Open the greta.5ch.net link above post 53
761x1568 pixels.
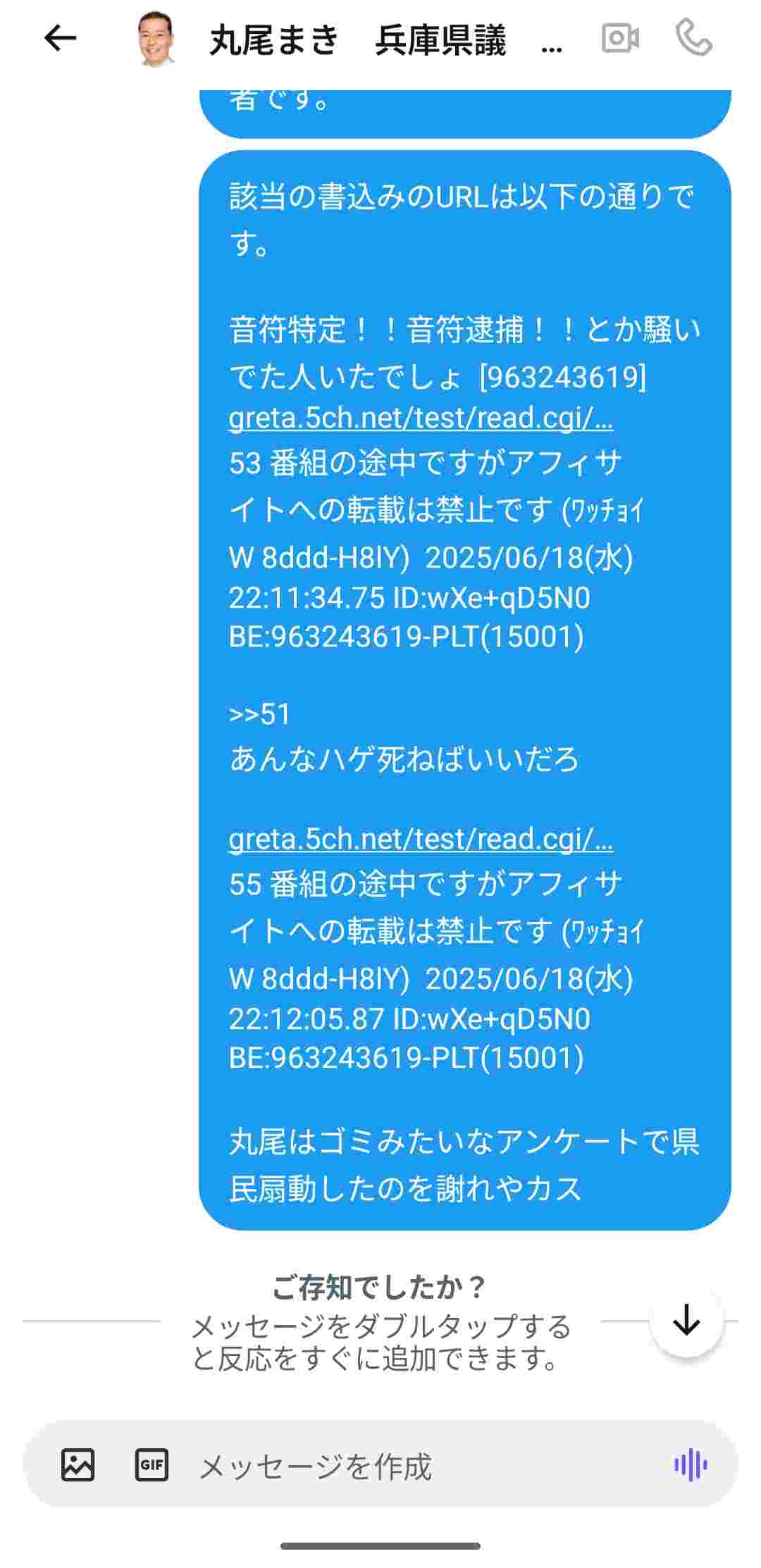421,418
